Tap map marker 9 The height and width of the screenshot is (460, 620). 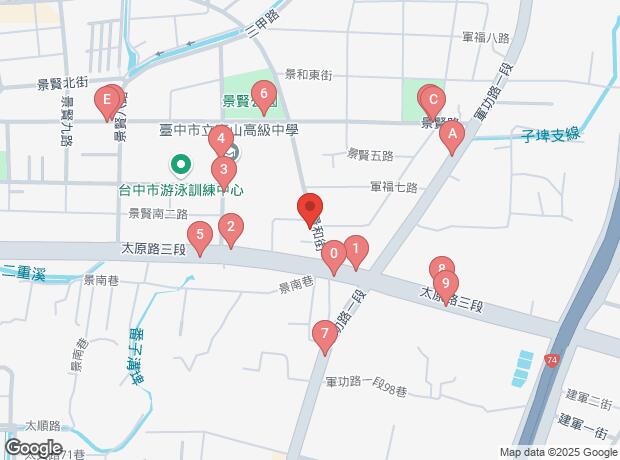coord(446,285)
